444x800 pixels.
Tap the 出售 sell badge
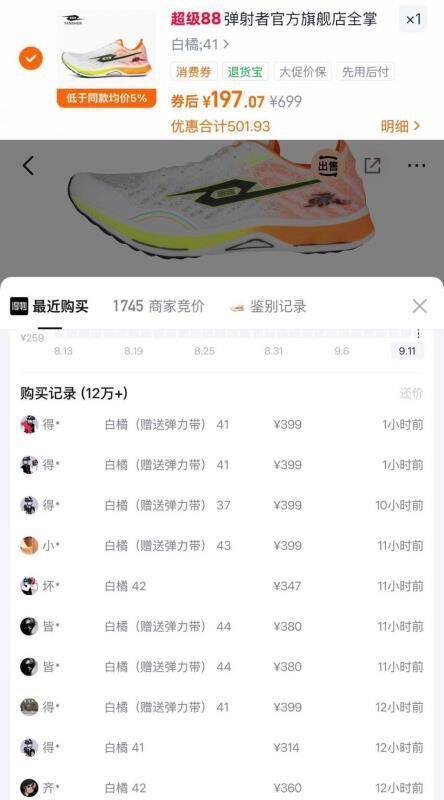coord(328,165)
